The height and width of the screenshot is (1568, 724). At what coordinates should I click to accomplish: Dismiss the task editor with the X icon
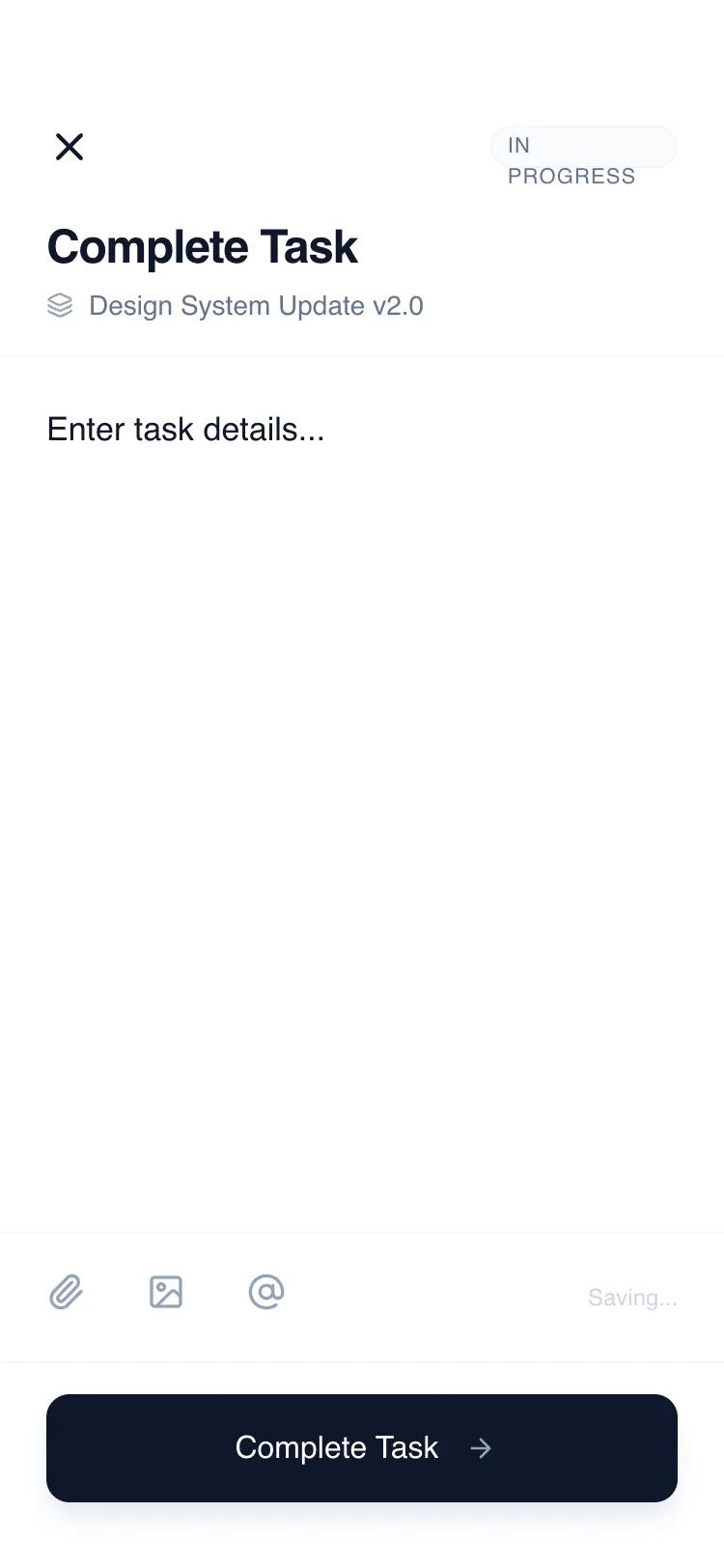tap(69, 147)
